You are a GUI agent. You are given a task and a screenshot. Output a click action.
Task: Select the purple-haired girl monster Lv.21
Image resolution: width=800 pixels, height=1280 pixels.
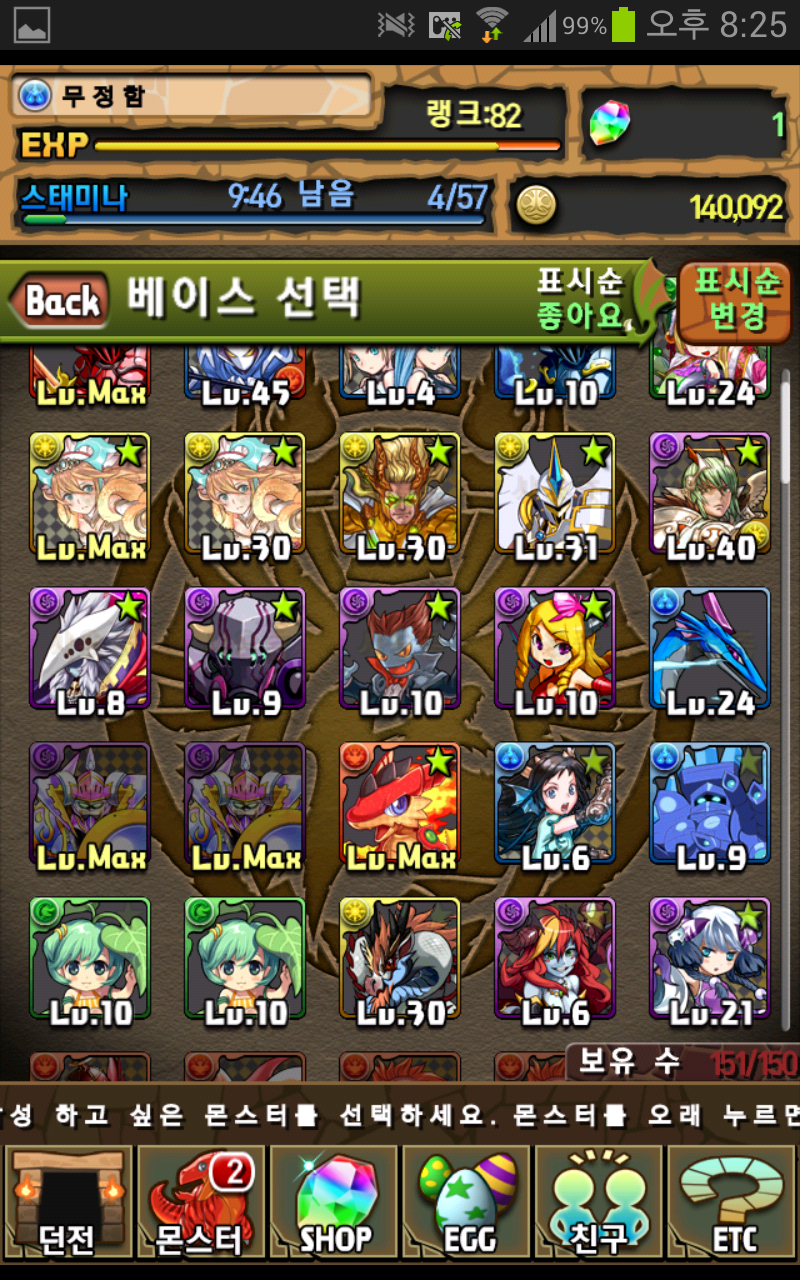point(710,960)
